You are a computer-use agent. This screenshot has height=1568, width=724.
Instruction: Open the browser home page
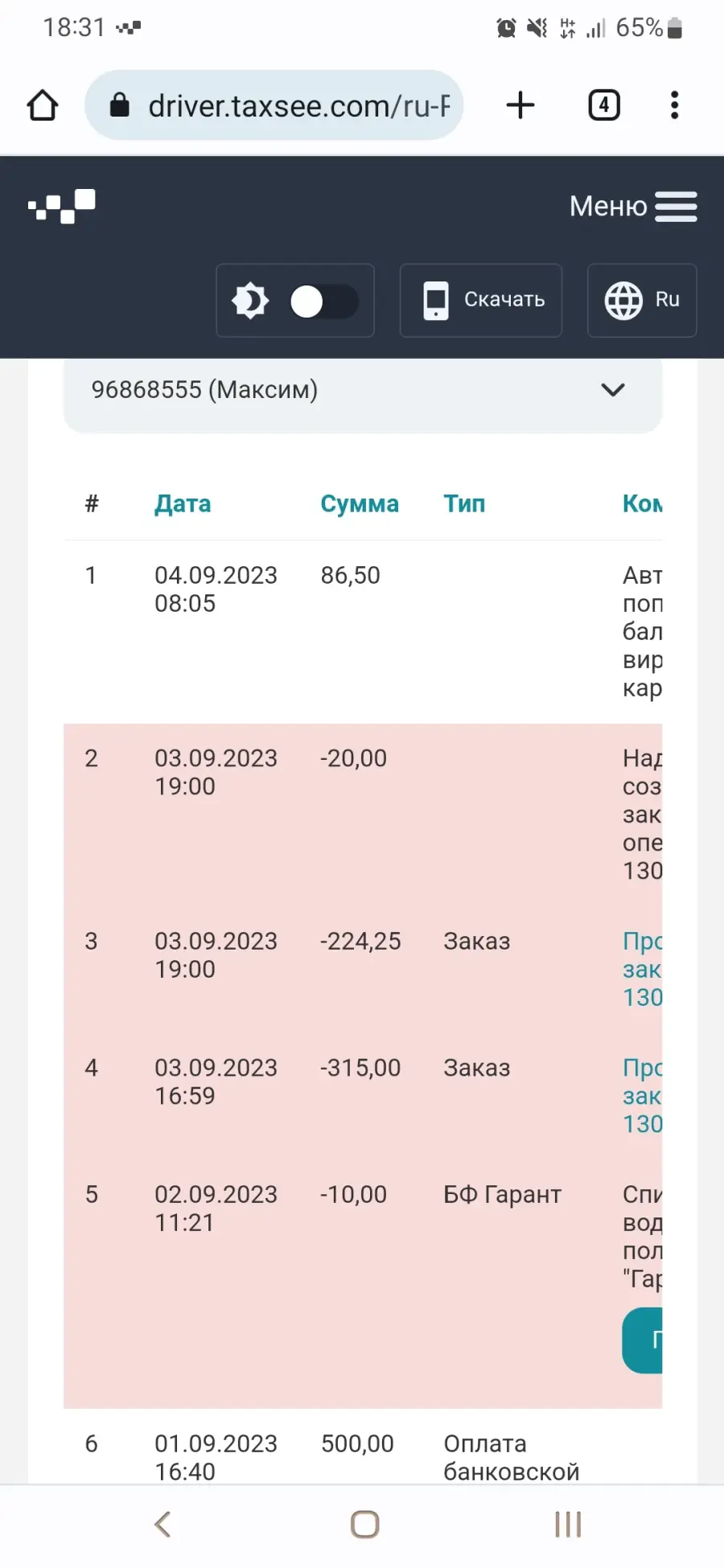(43, 105)
